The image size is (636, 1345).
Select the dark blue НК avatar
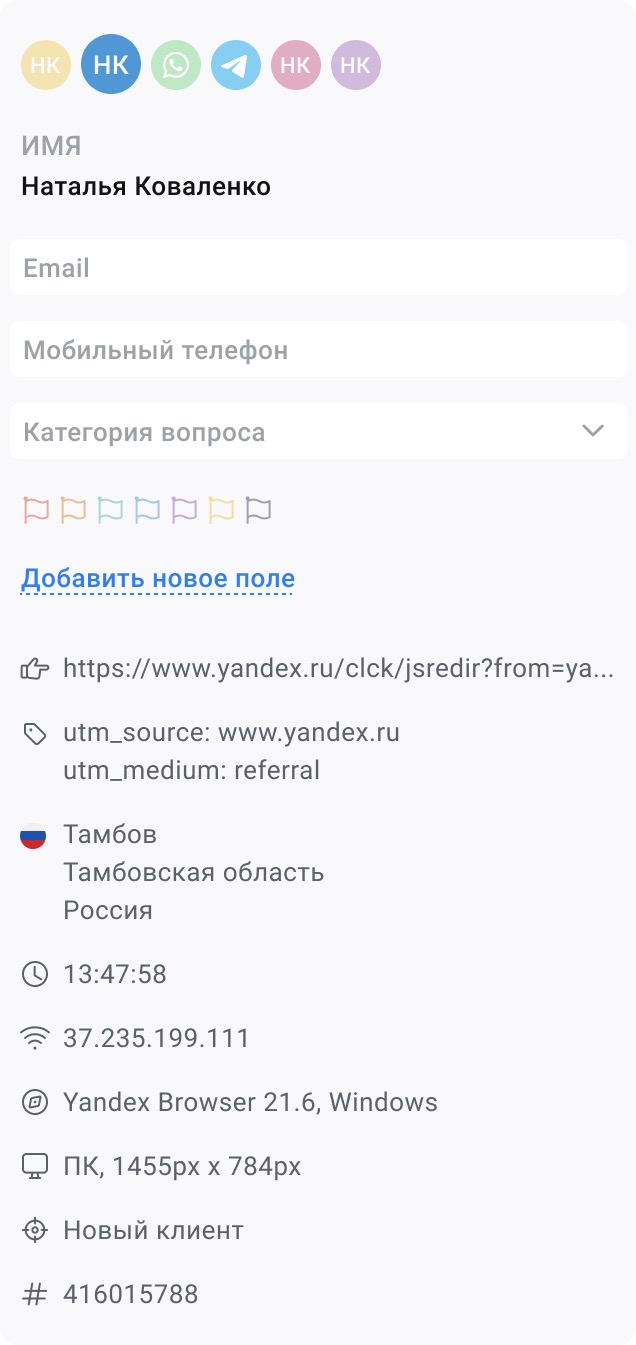tap(111, 65)
